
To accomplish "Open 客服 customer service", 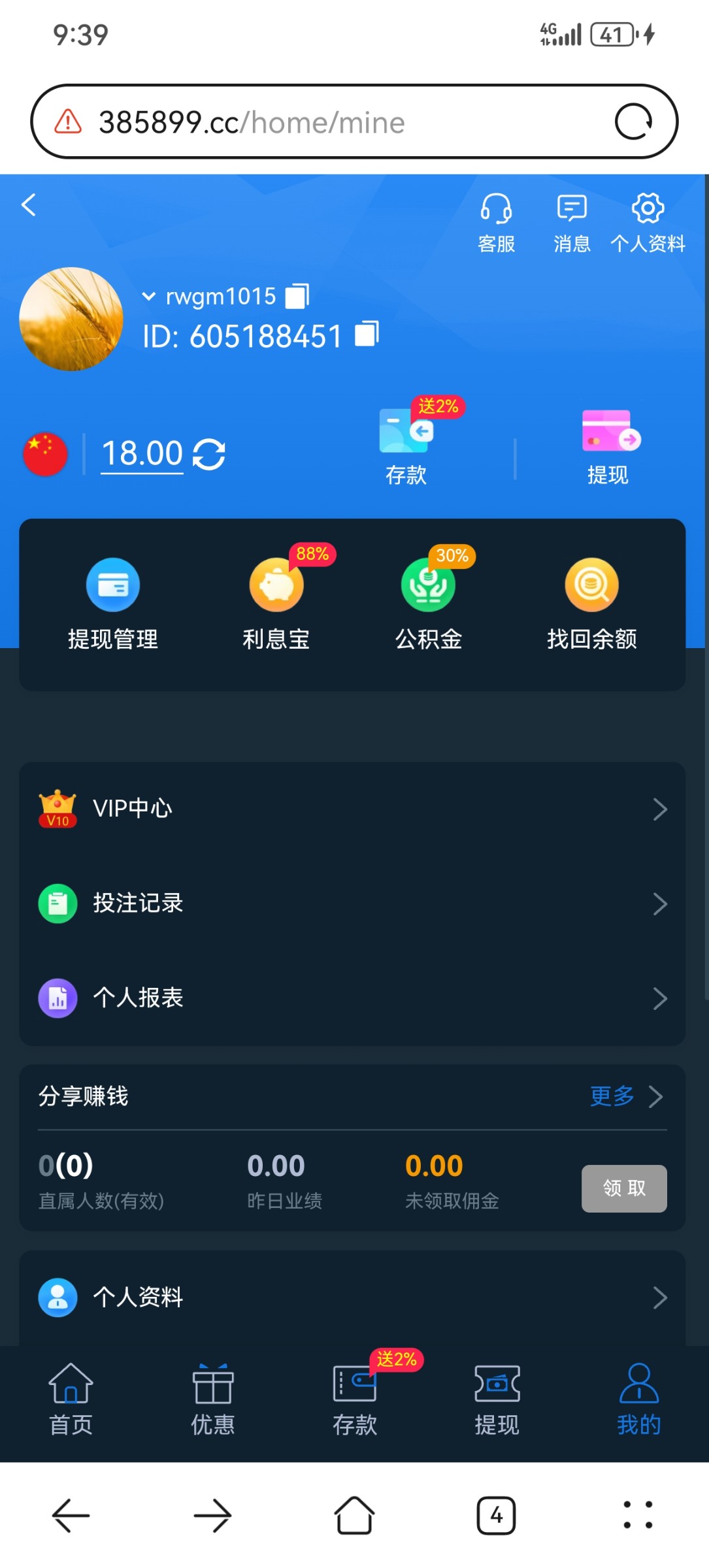I will [x=496, y=223].
